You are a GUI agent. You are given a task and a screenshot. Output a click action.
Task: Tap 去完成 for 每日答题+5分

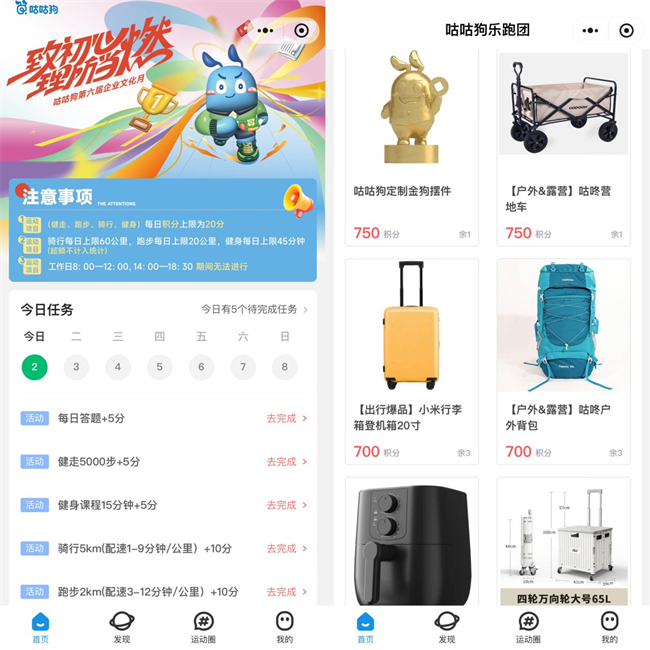point(286,419)
